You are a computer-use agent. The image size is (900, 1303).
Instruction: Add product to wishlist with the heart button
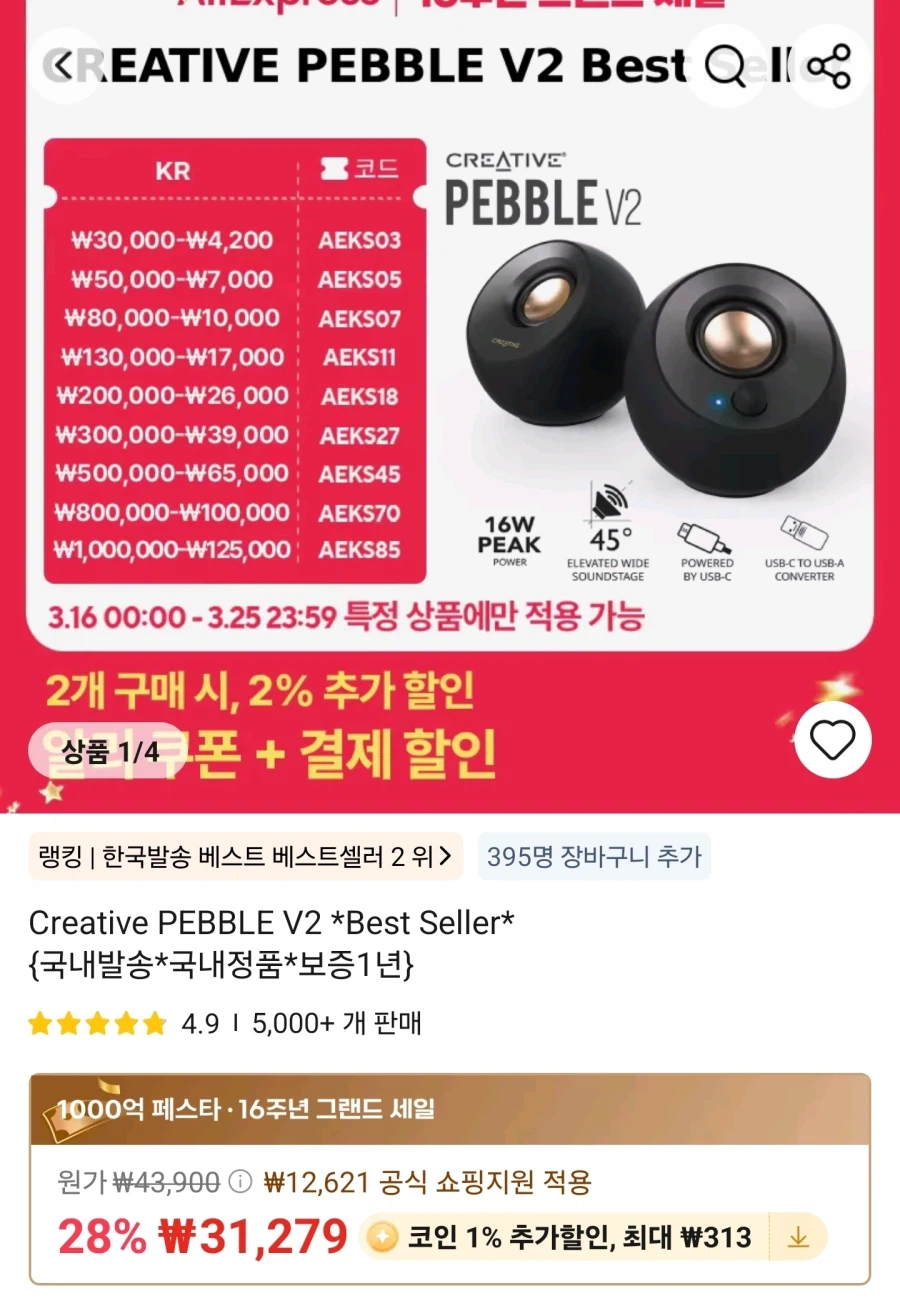pyautogui.click(x=833, y=741)
